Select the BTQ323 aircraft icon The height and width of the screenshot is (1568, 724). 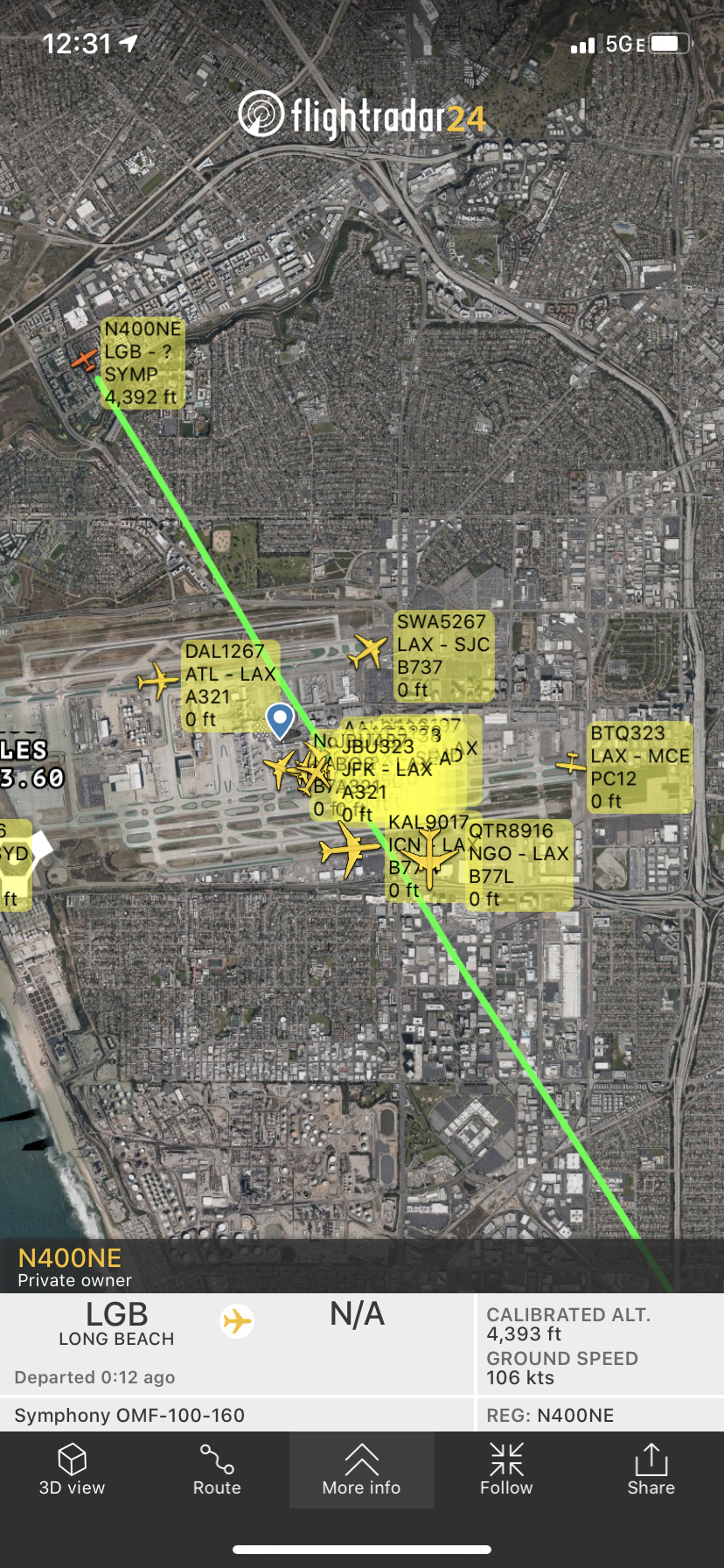tap(572, 764)
